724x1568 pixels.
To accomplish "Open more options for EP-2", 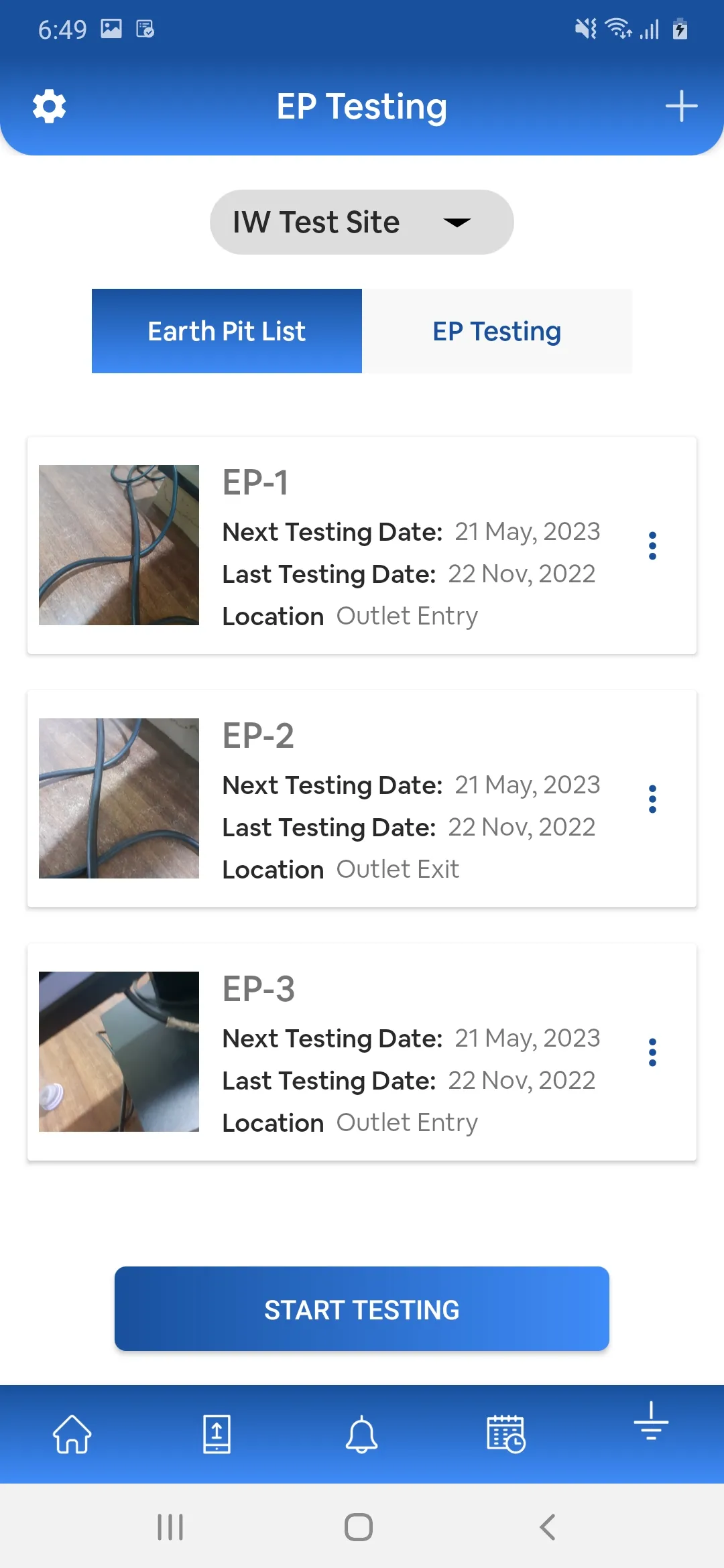I will (x=652, y=799).
